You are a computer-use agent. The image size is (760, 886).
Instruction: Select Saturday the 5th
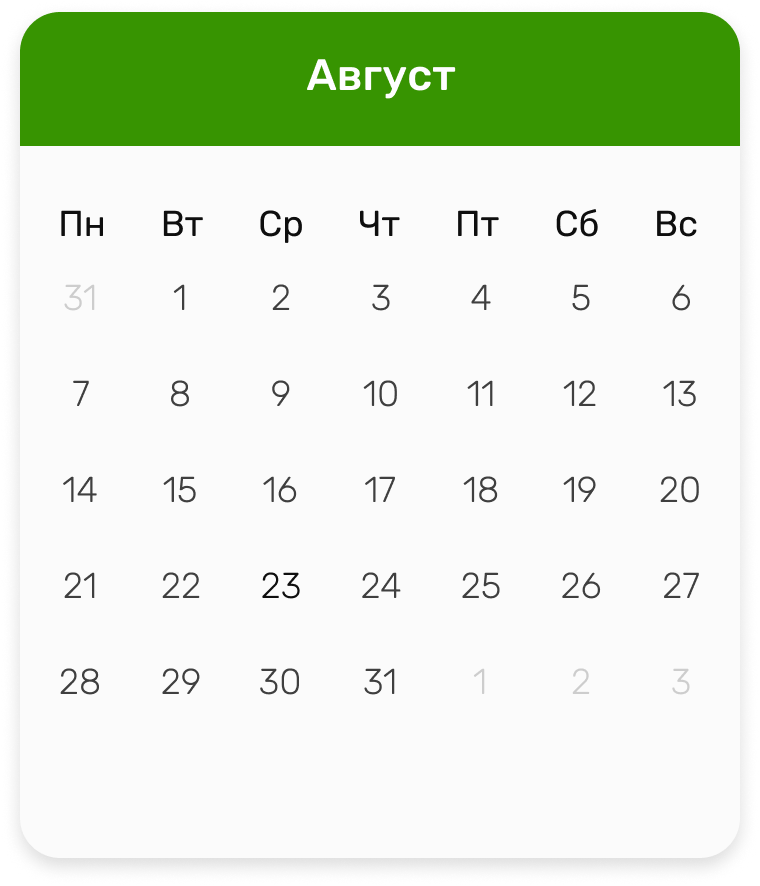[x=580, y=298]
